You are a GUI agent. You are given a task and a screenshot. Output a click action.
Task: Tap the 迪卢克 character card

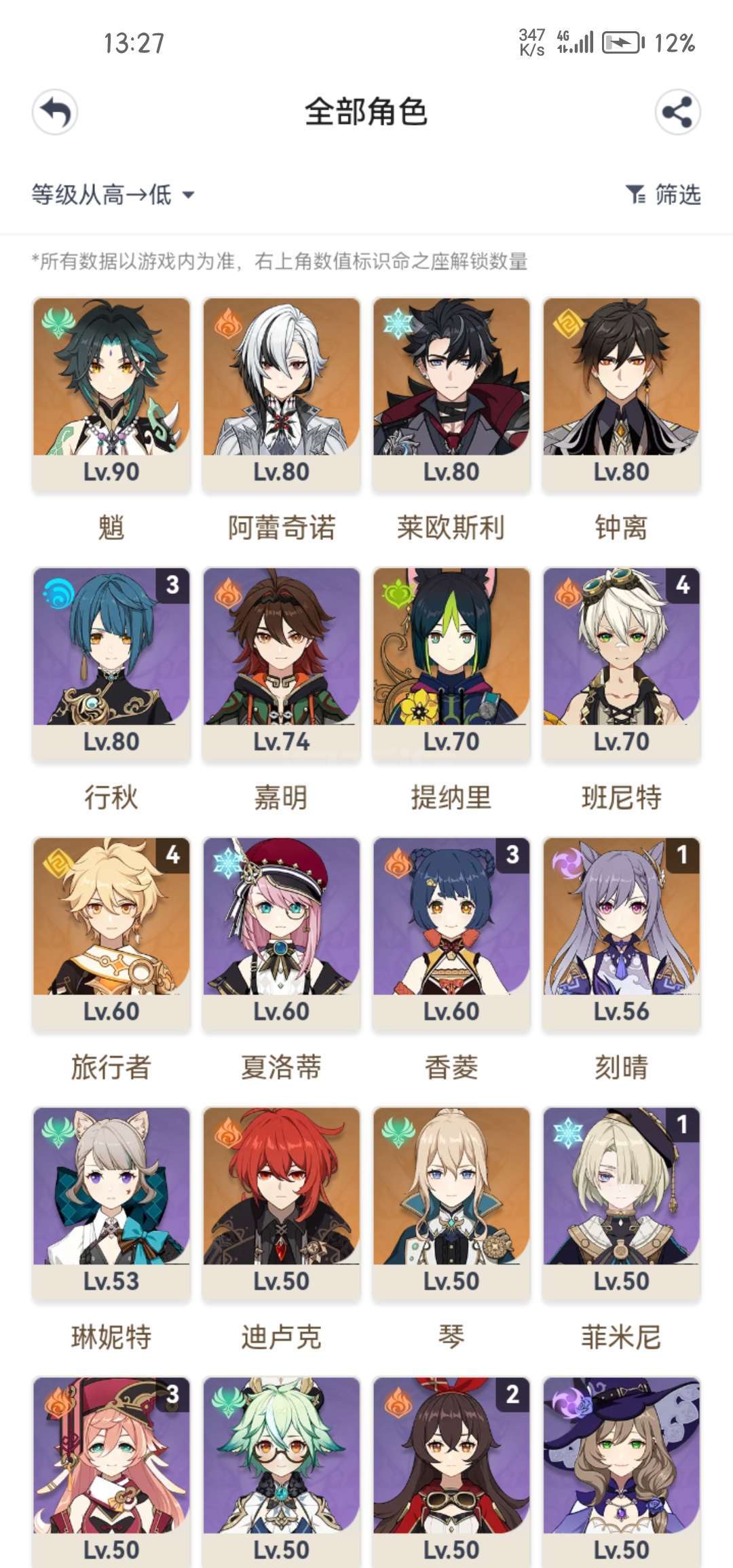(x=282, y=1203)
